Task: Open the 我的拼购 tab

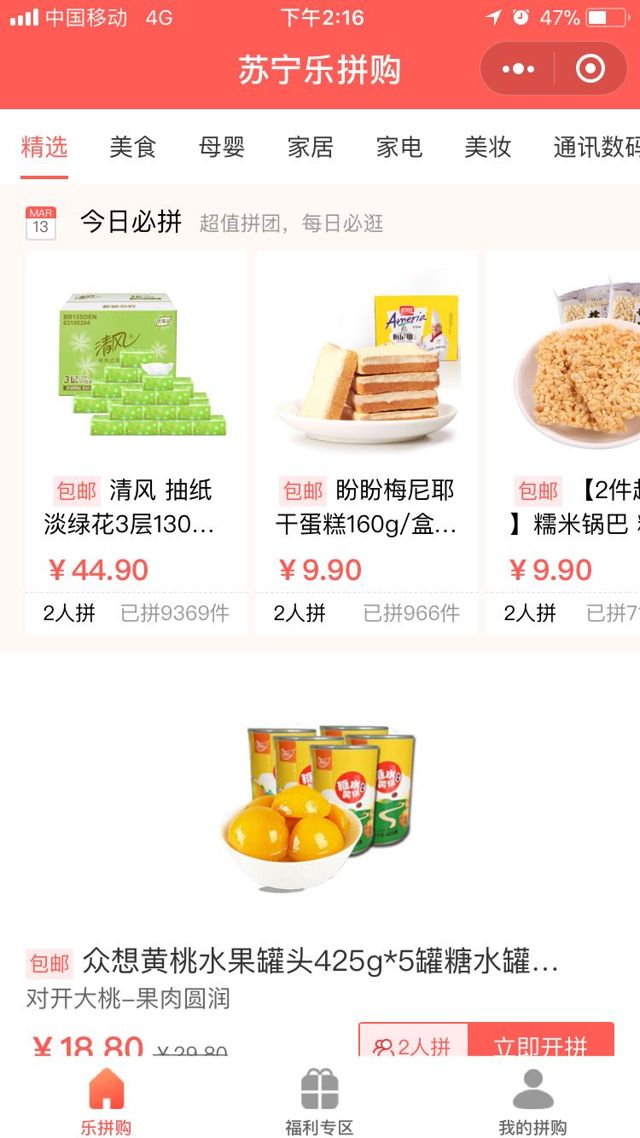Action: click(533, 1102)
